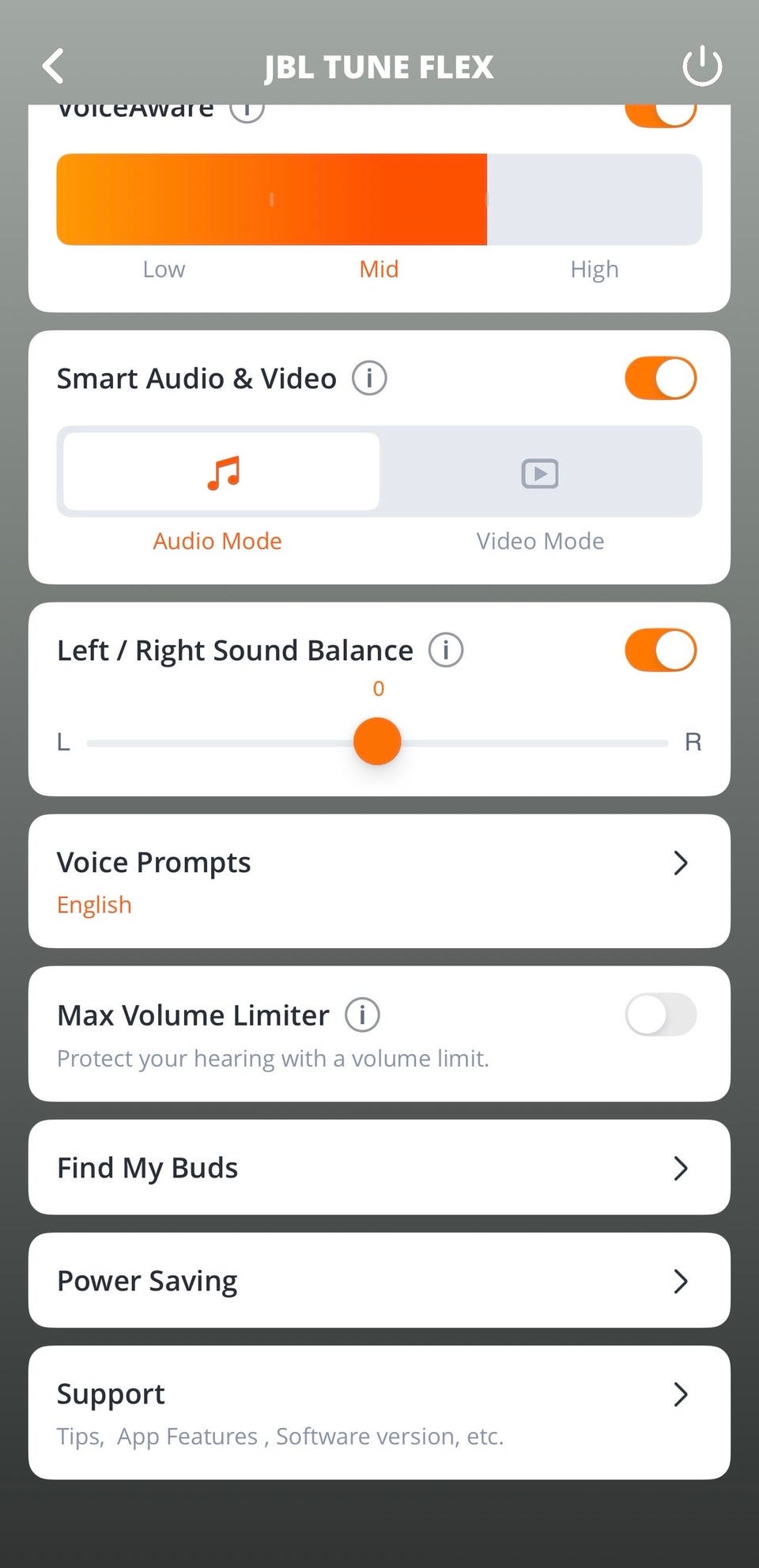
Task: Set VoiceAware level to Low
Action: (164, 199)
